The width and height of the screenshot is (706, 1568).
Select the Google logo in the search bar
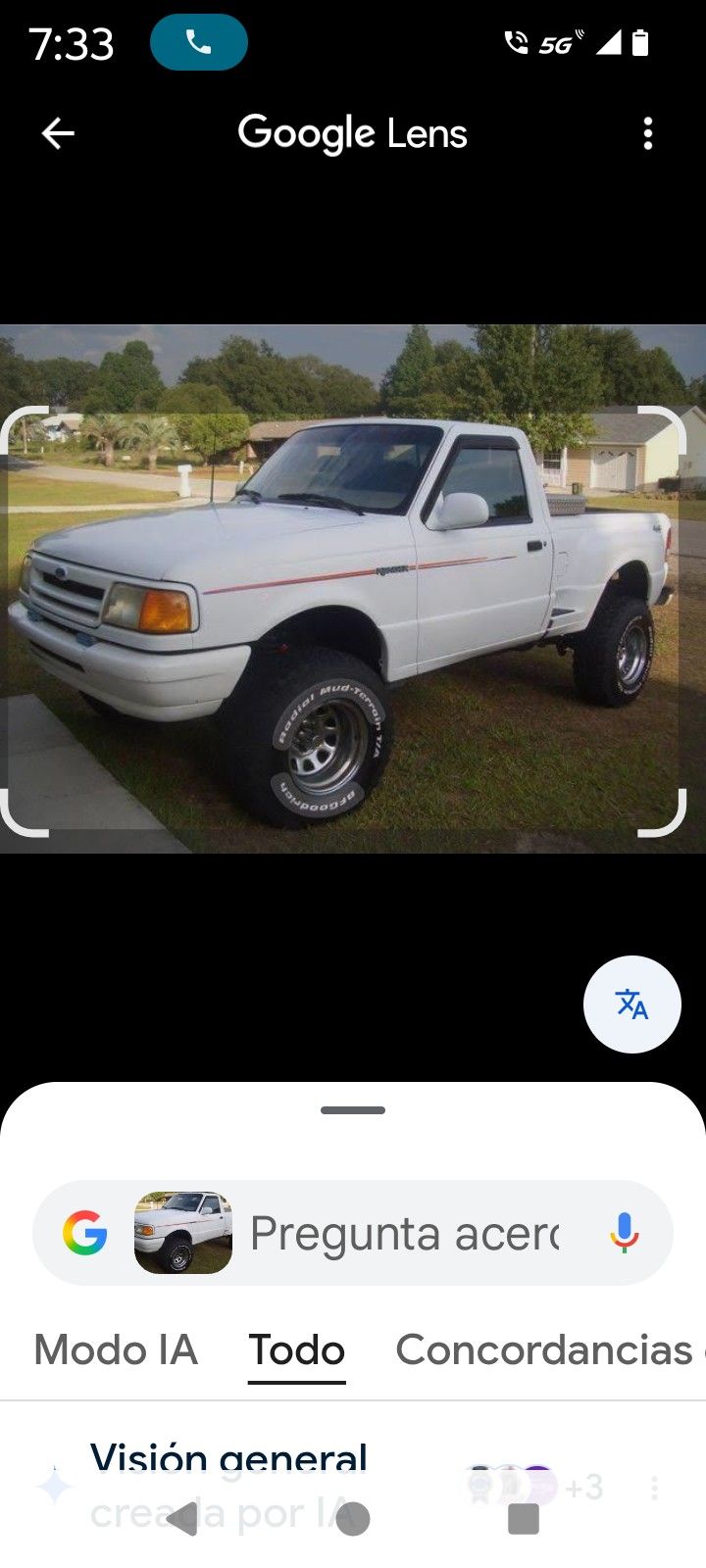pos(86,1233)
